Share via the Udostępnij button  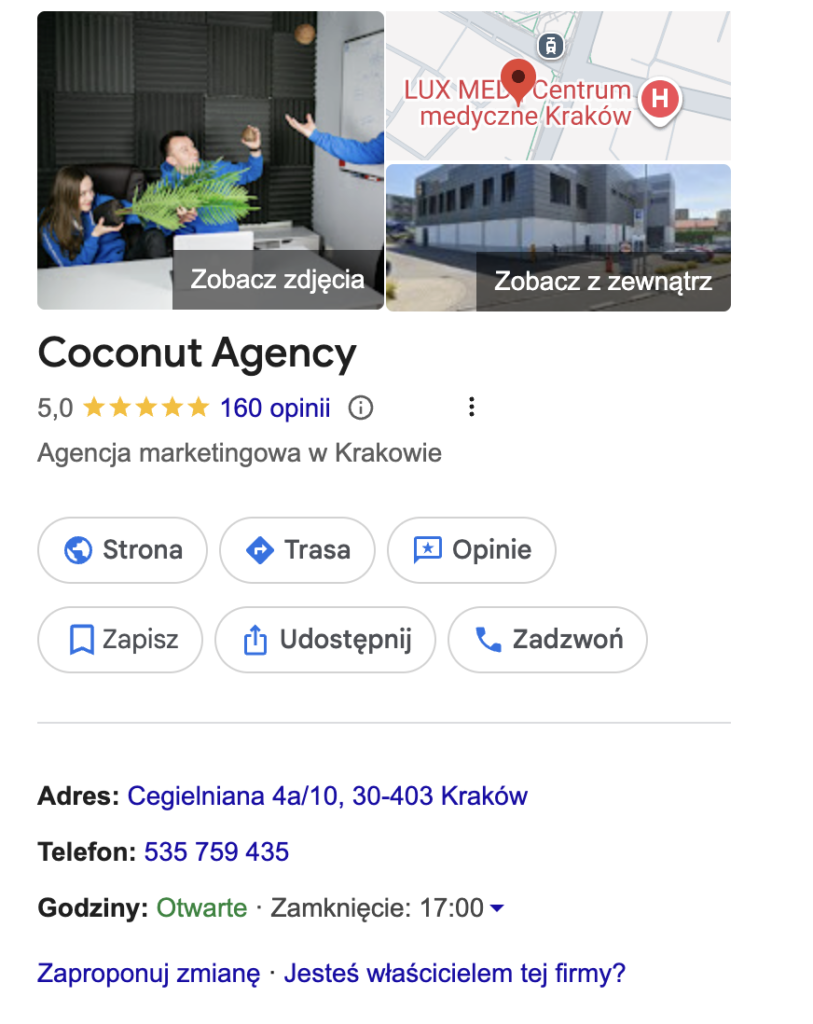point(325,640)
